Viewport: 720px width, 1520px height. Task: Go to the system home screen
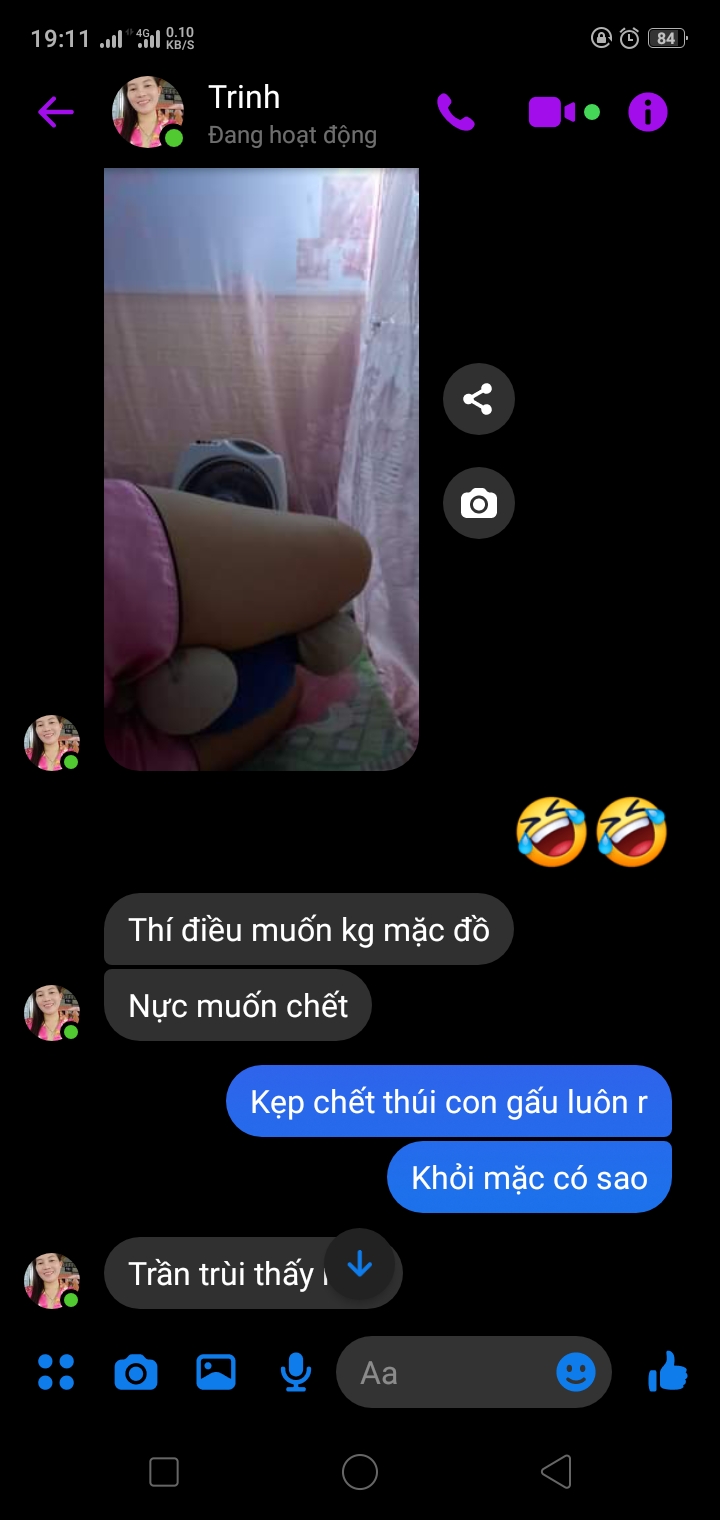tap(360, 1472)
